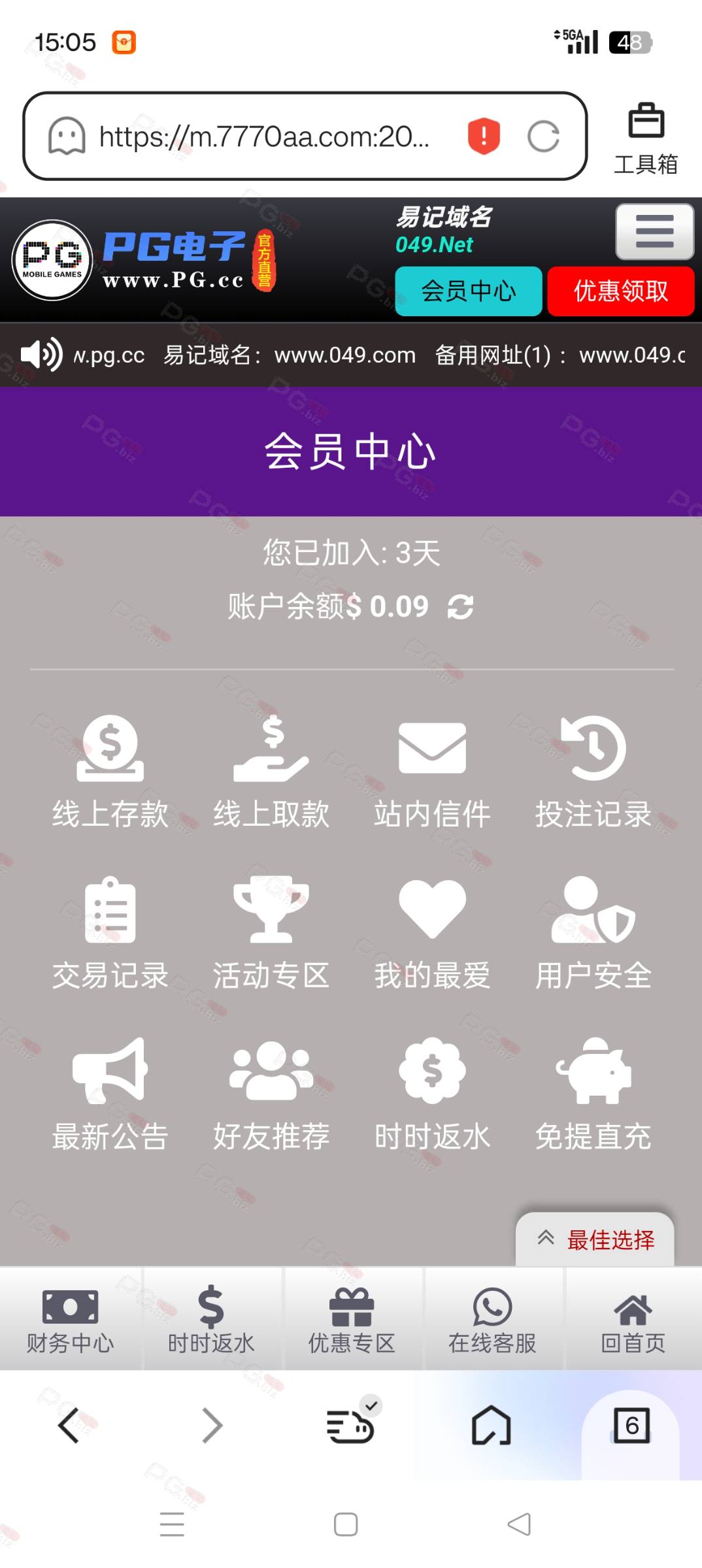The width and height of the screenshot is (702, 1568).
Task: Refresh the account balance
Action: (461, 607)
